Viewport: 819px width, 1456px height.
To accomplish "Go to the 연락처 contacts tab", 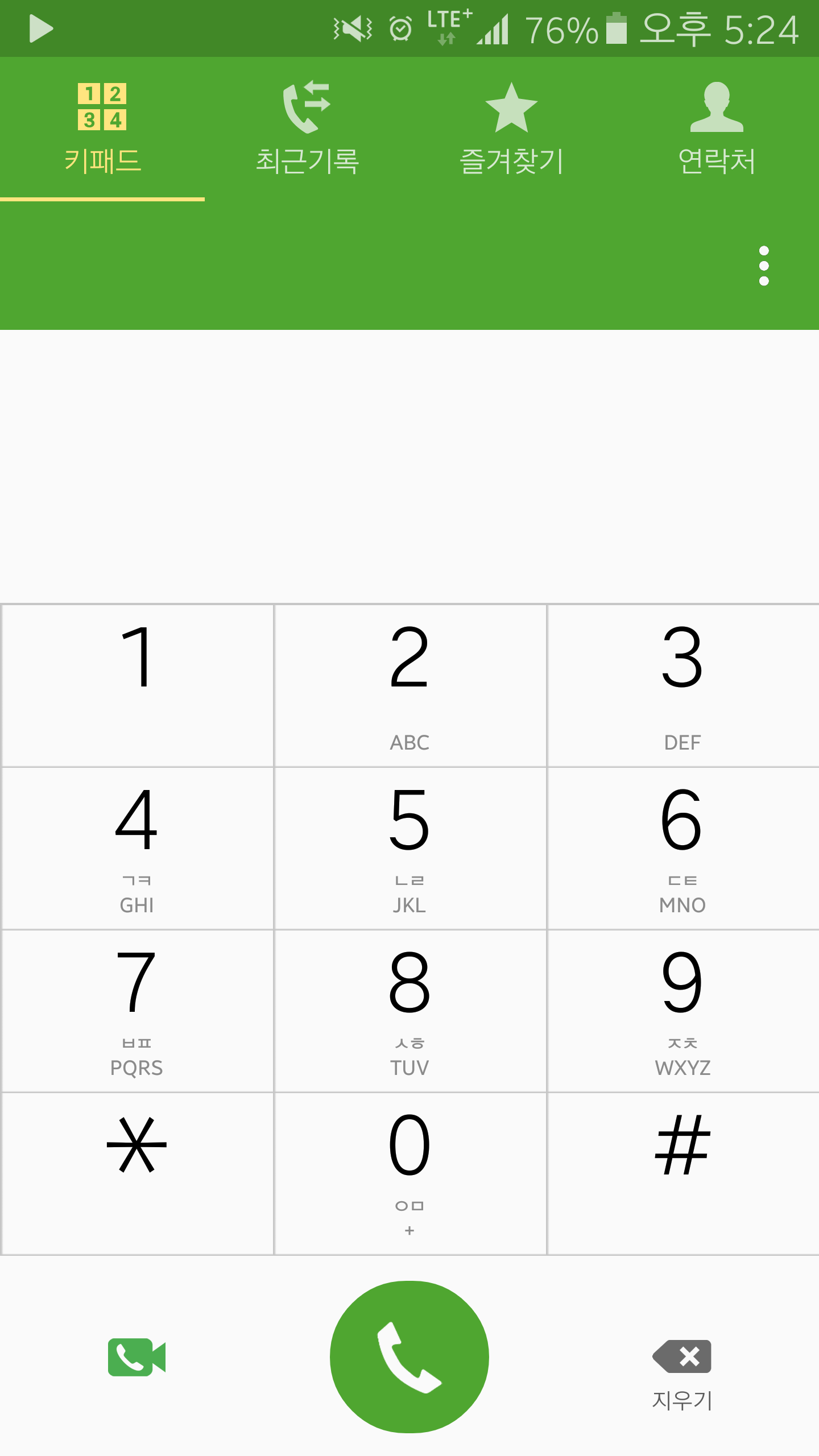I will 716,130.
